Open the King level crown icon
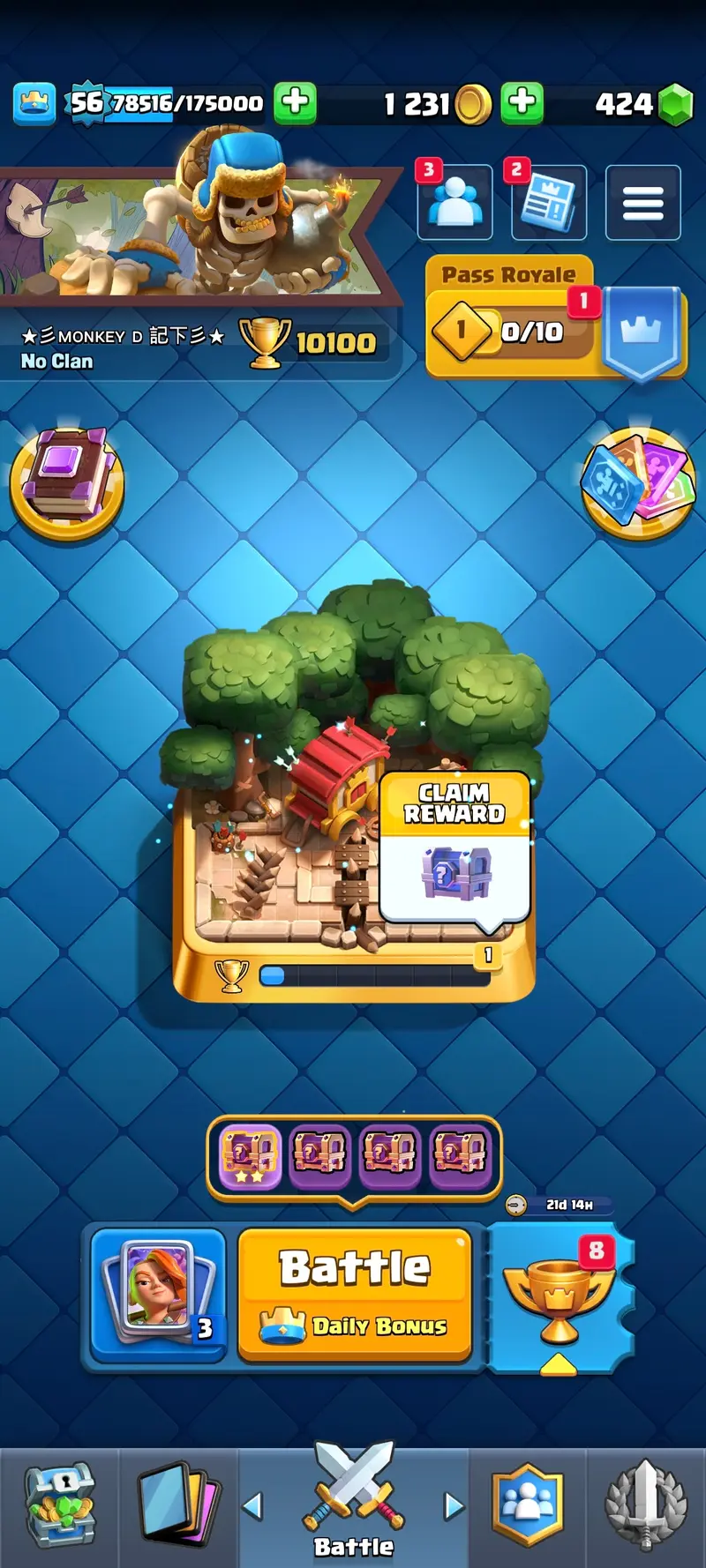 pos(34,104)
